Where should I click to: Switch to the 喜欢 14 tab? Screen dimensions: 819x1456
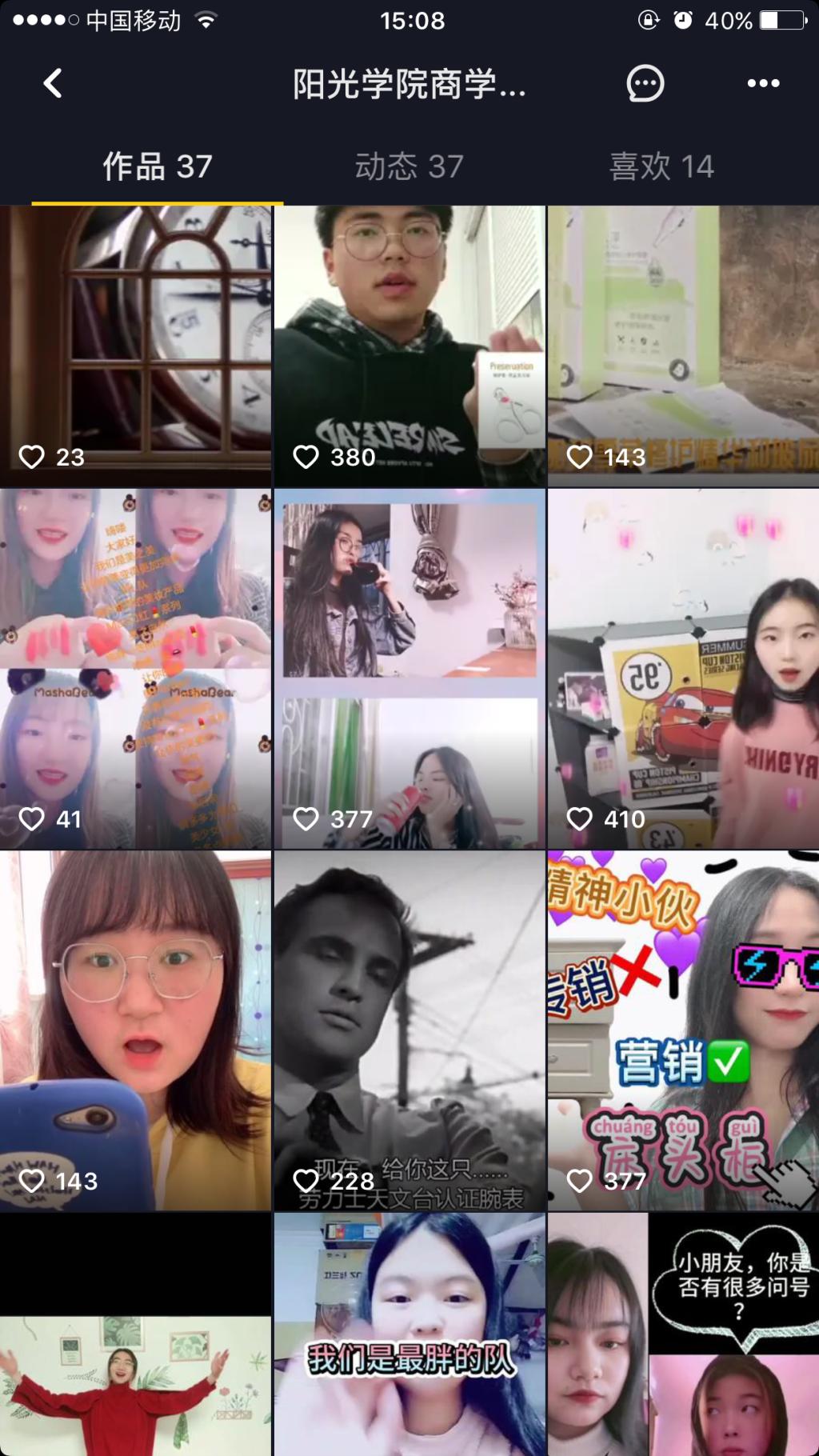tap(661, 166)
